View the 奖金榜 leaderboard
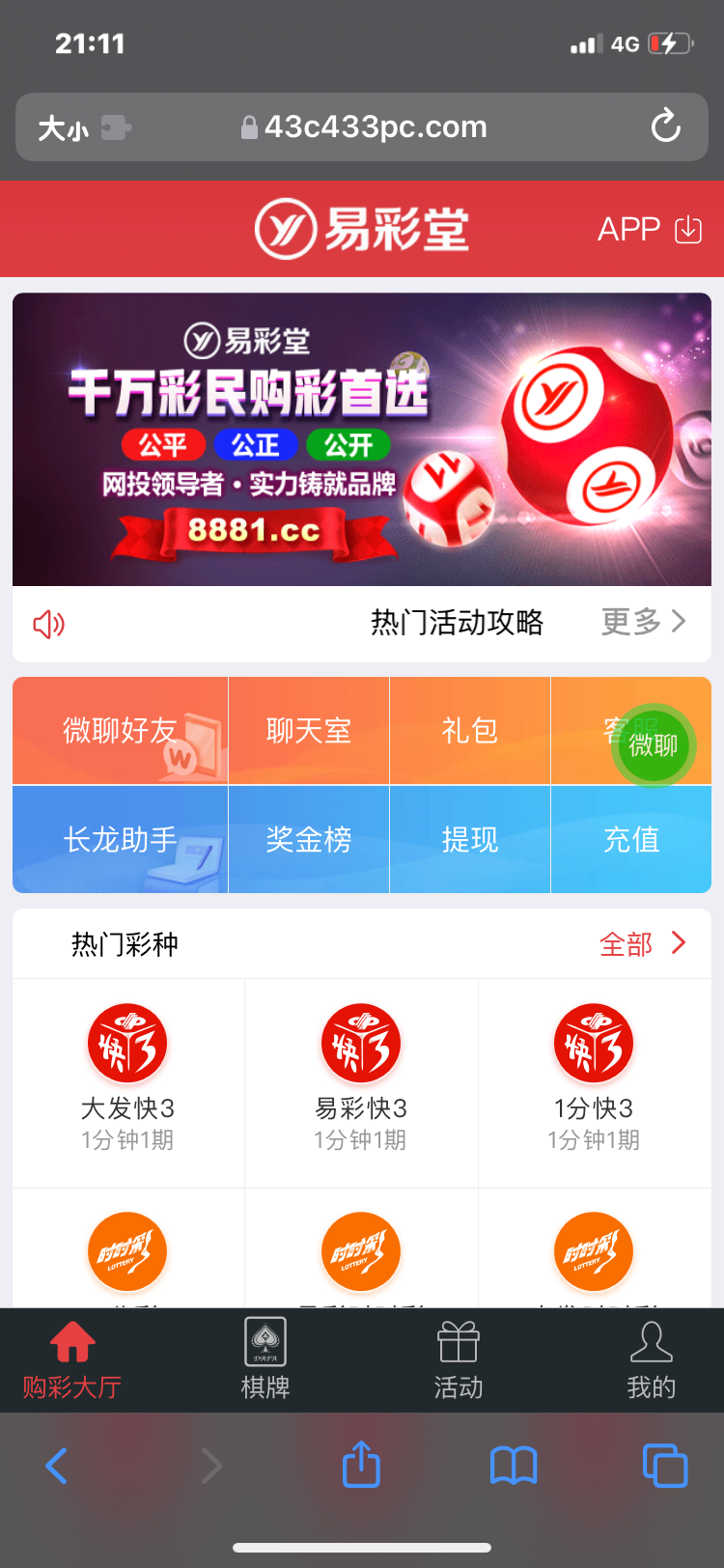The width and height of the screenshot is (724, 1568). 309,840
